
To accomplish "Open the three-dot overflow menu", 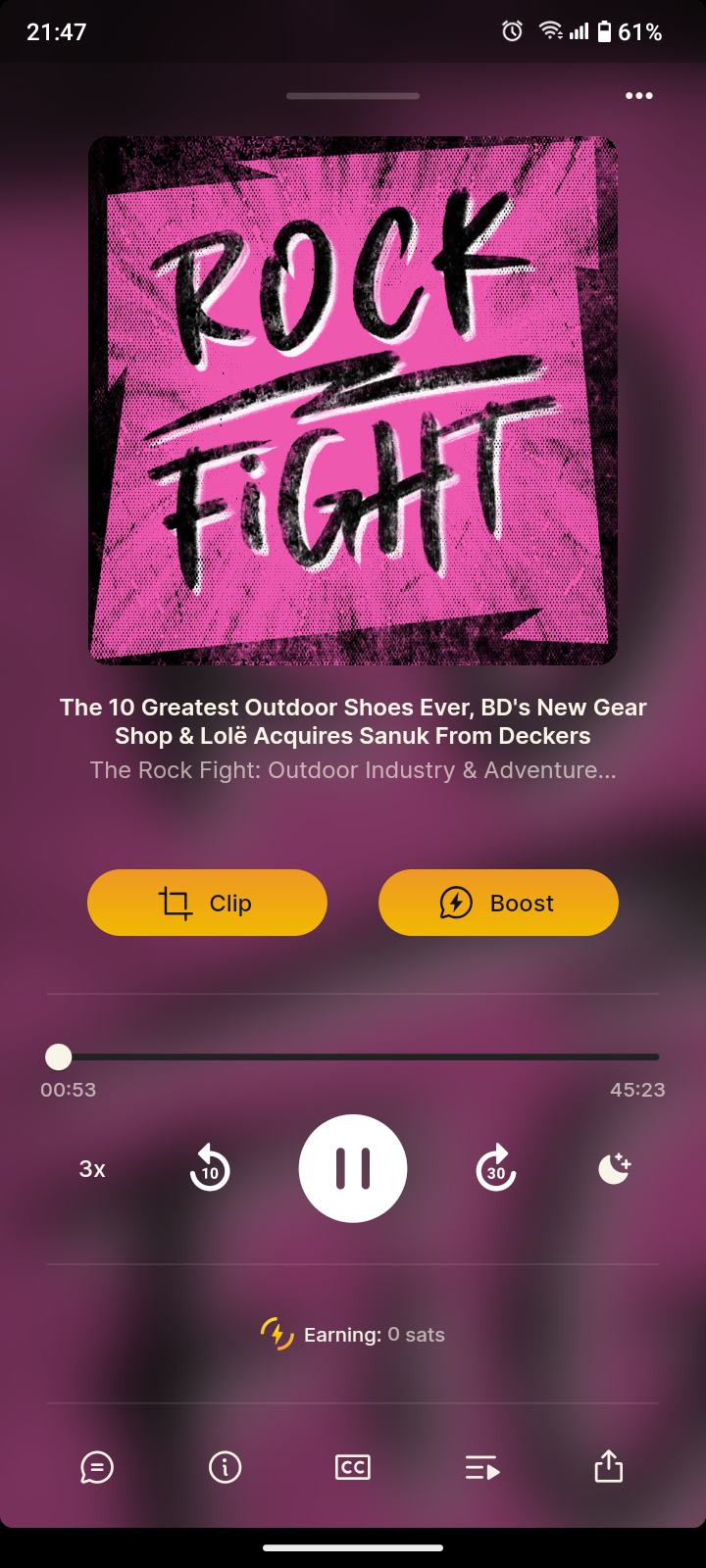I will [638, 96].
